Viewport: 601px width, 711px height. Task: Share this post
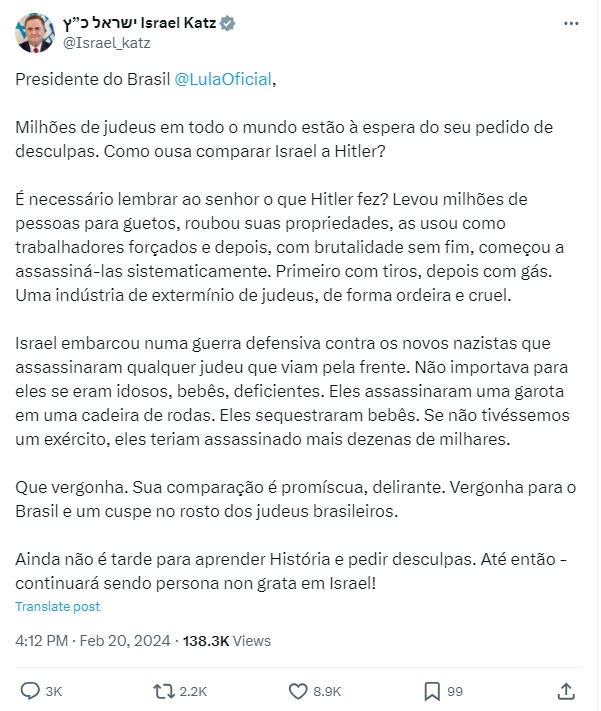[x=565, y=690]
